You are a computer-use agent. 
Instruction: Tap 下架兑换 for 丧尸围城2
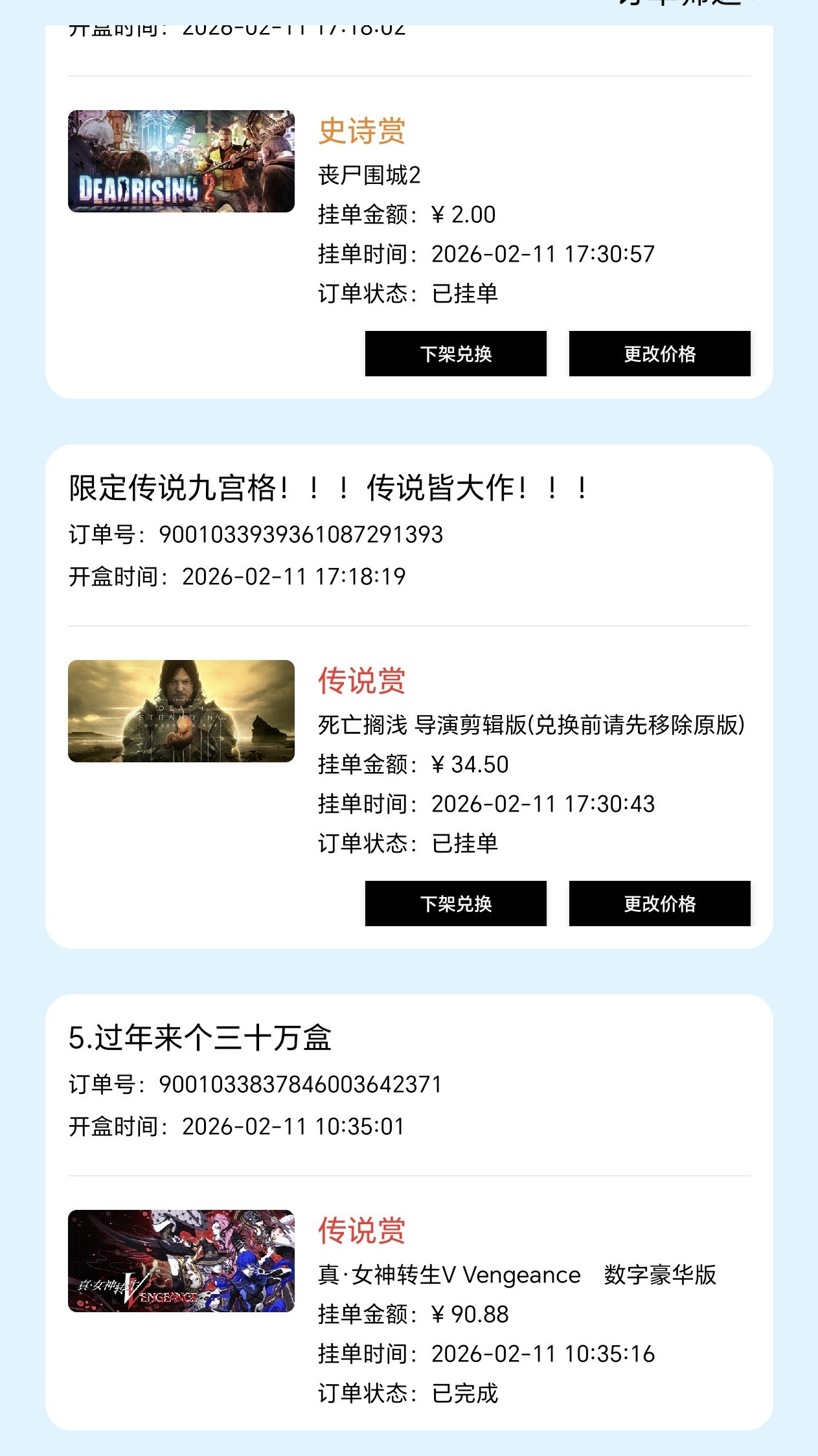point(455,354)
